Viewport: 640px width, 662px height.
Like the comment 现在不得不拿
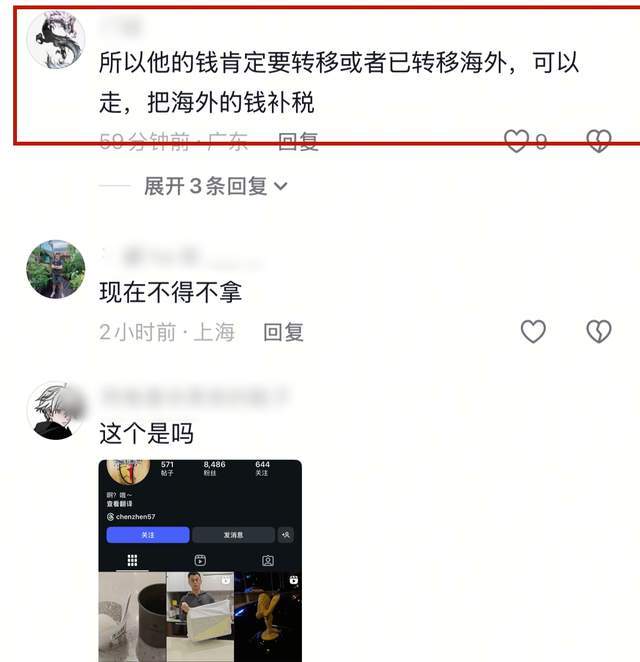(533, 331)
